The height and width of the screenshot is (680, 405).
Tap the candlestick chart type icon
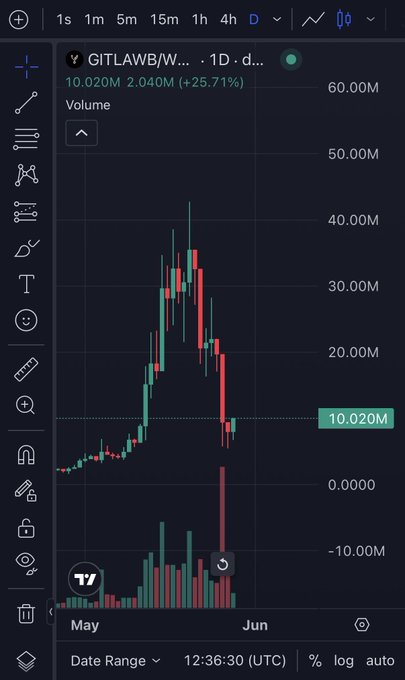click(x=344, y=20)
